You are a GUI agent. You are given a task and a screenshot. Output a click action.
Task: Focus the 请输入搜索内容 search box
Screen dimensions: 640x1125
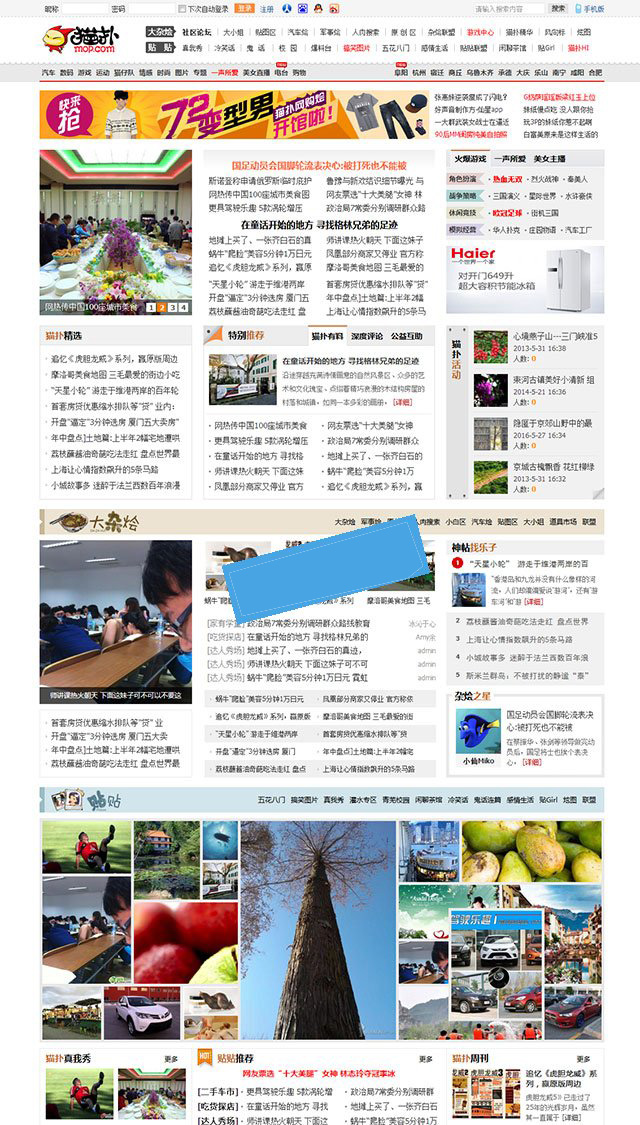[508, 8]
